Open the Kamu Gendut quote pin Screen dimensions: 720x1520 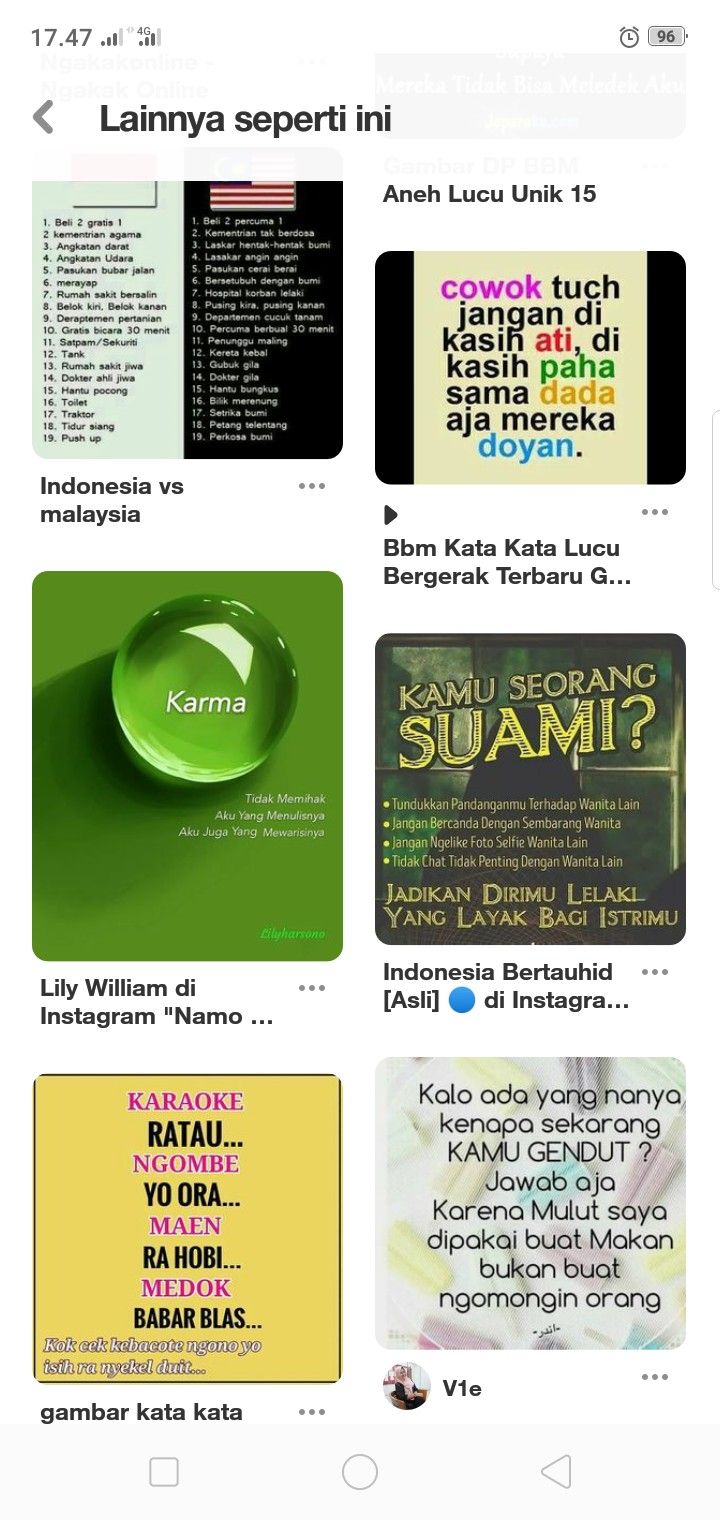[530, 1202]
